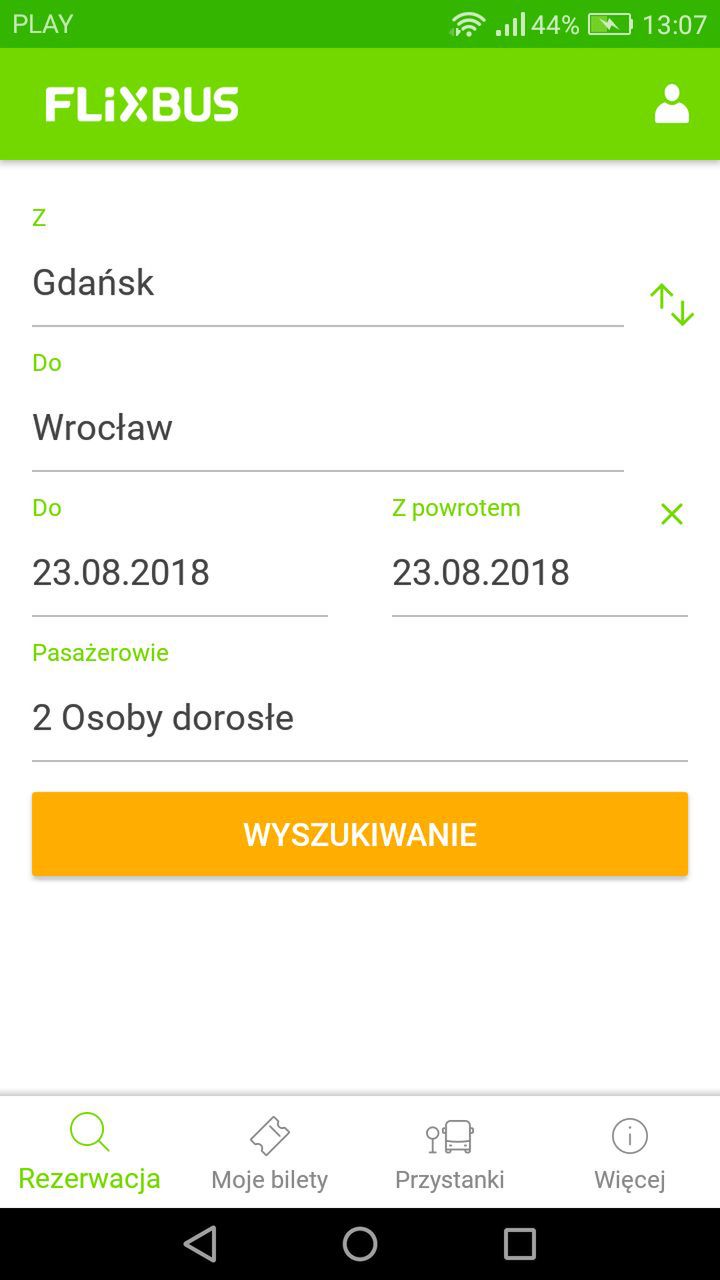
Task: Open the user profile icon
Action: pyautogui.click(x=671, y=104)
